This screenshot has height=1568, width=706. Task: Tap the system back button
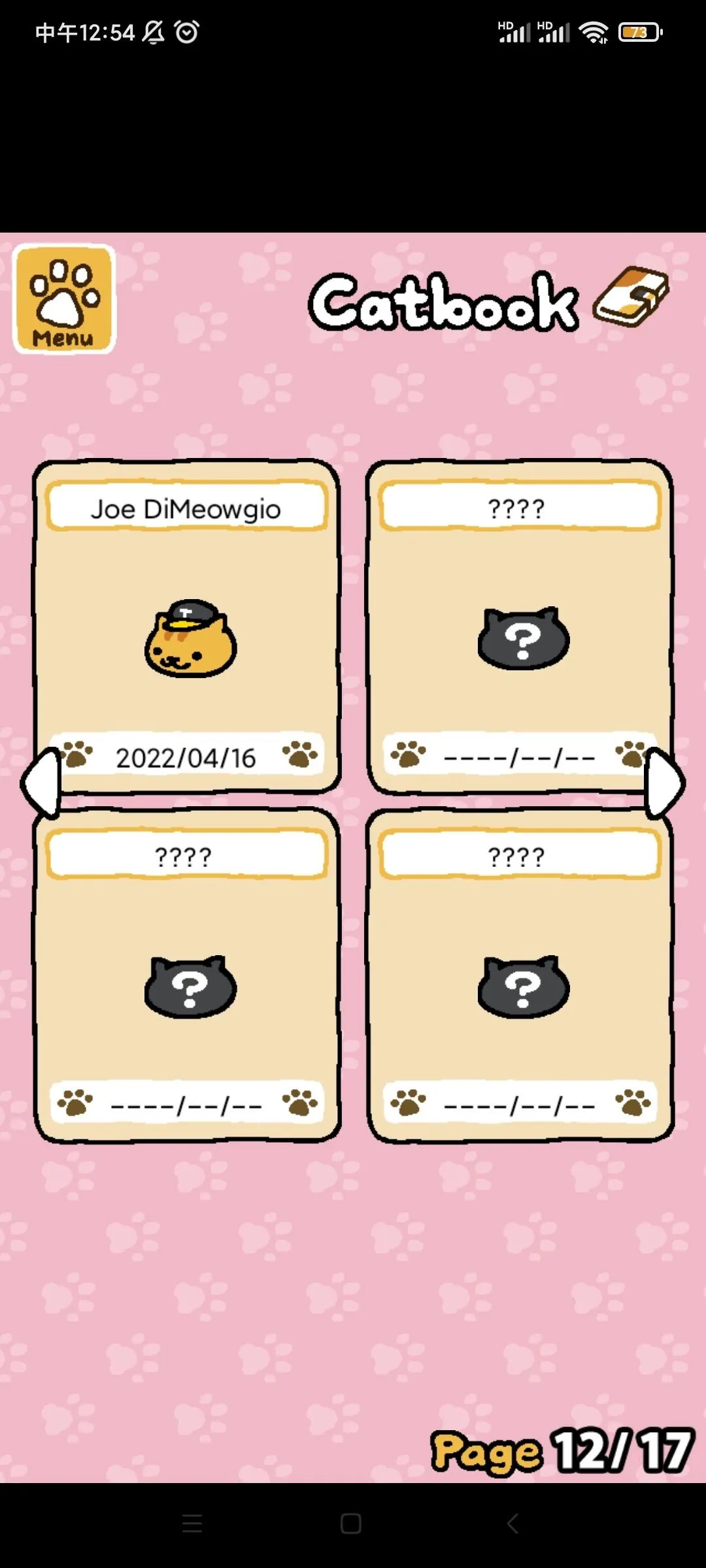point(513,1524)
